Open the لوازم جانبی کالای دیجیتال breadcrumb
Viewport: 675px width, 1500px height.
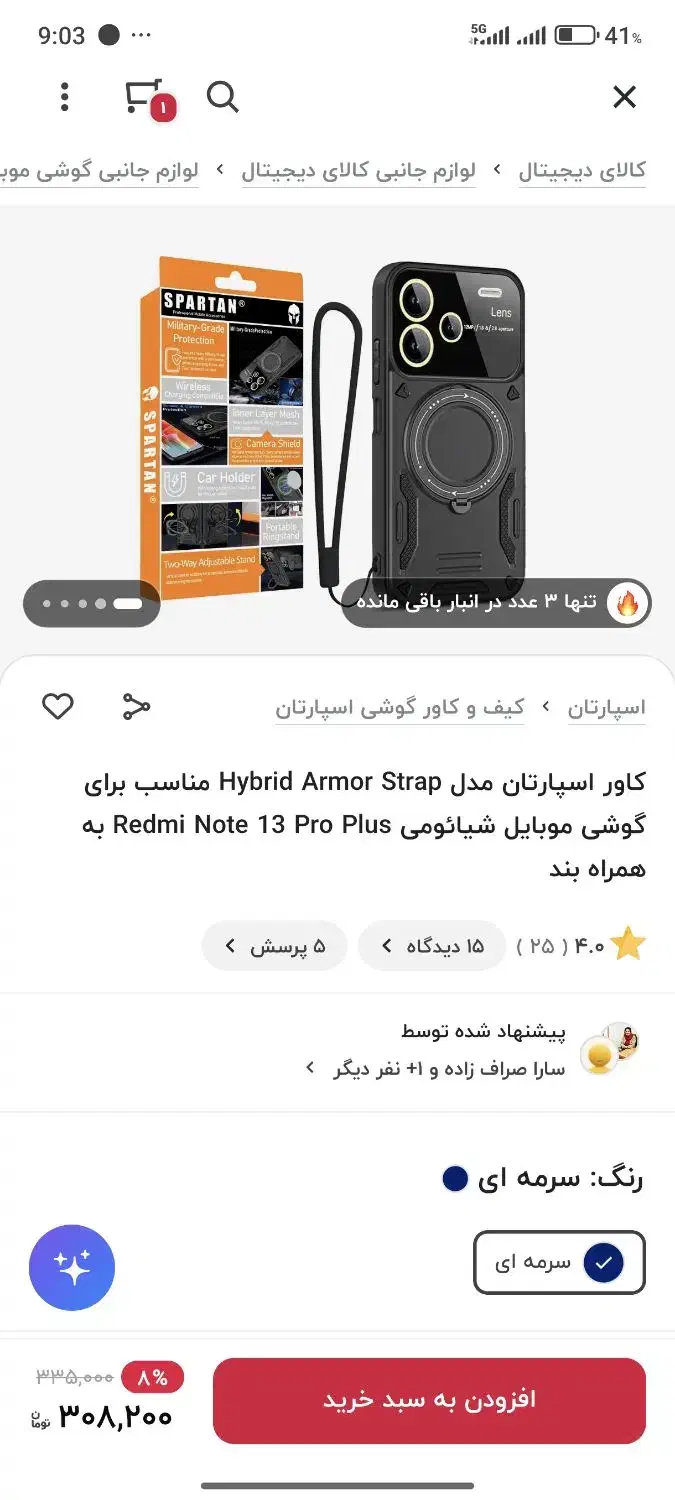tap(358, 170)
